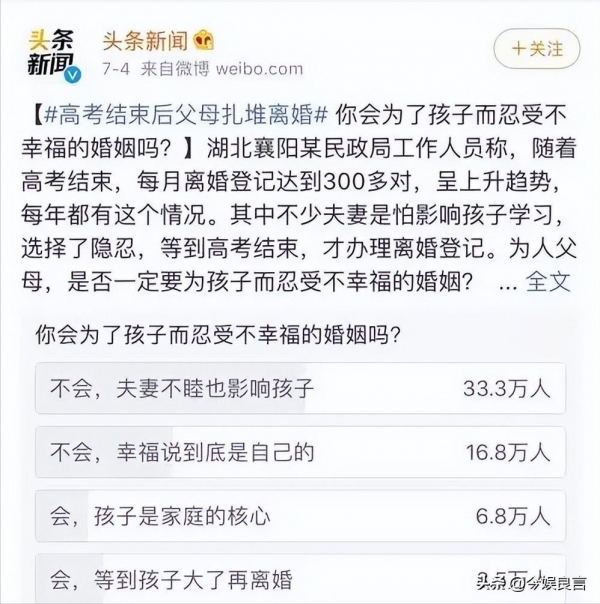600x604 pixels.
Task: Follow the 头条新闻 account
Action: 537,48
